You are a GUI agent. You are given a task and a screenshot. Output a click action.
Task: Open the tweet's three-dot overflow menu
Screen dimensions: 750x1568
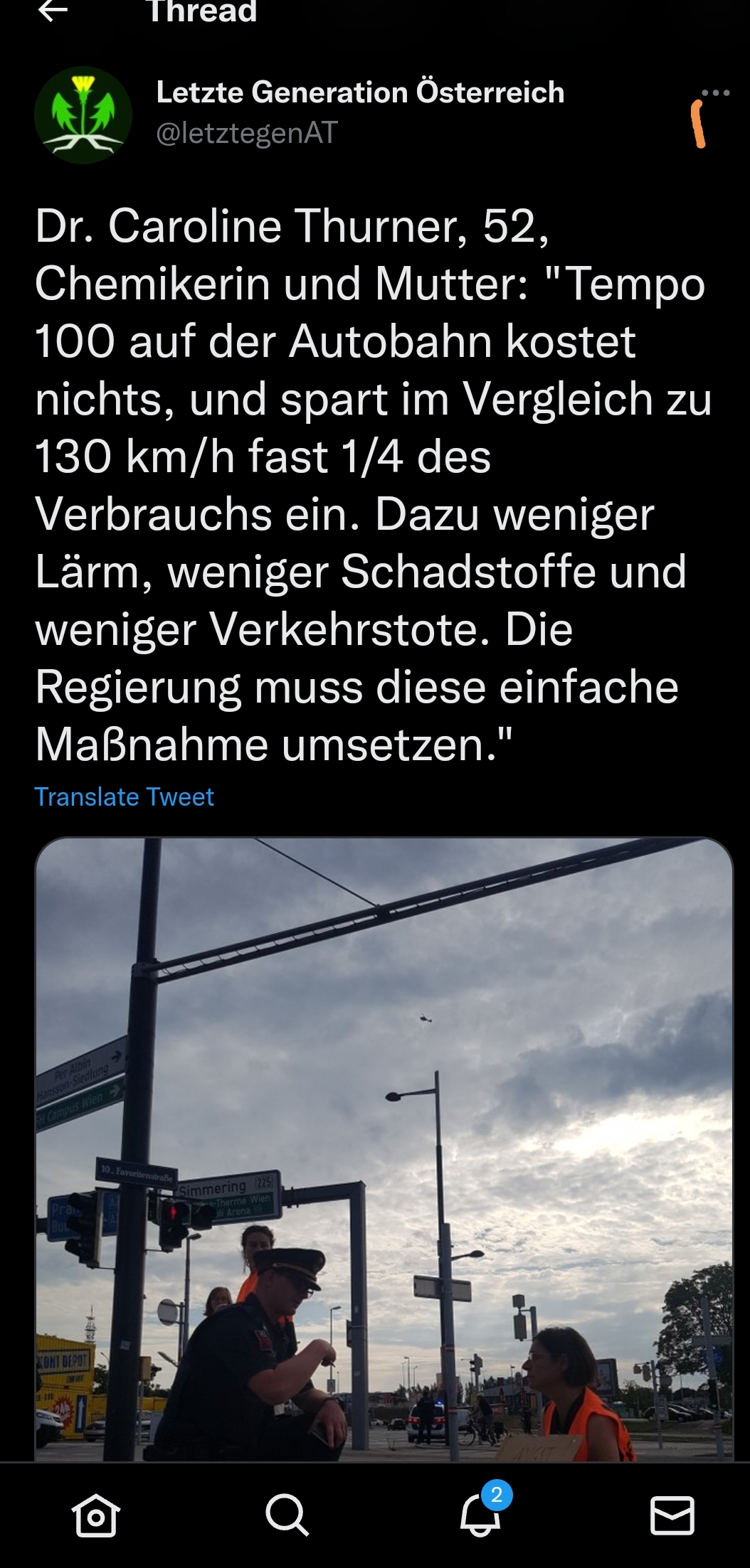[x=715, y=93]
